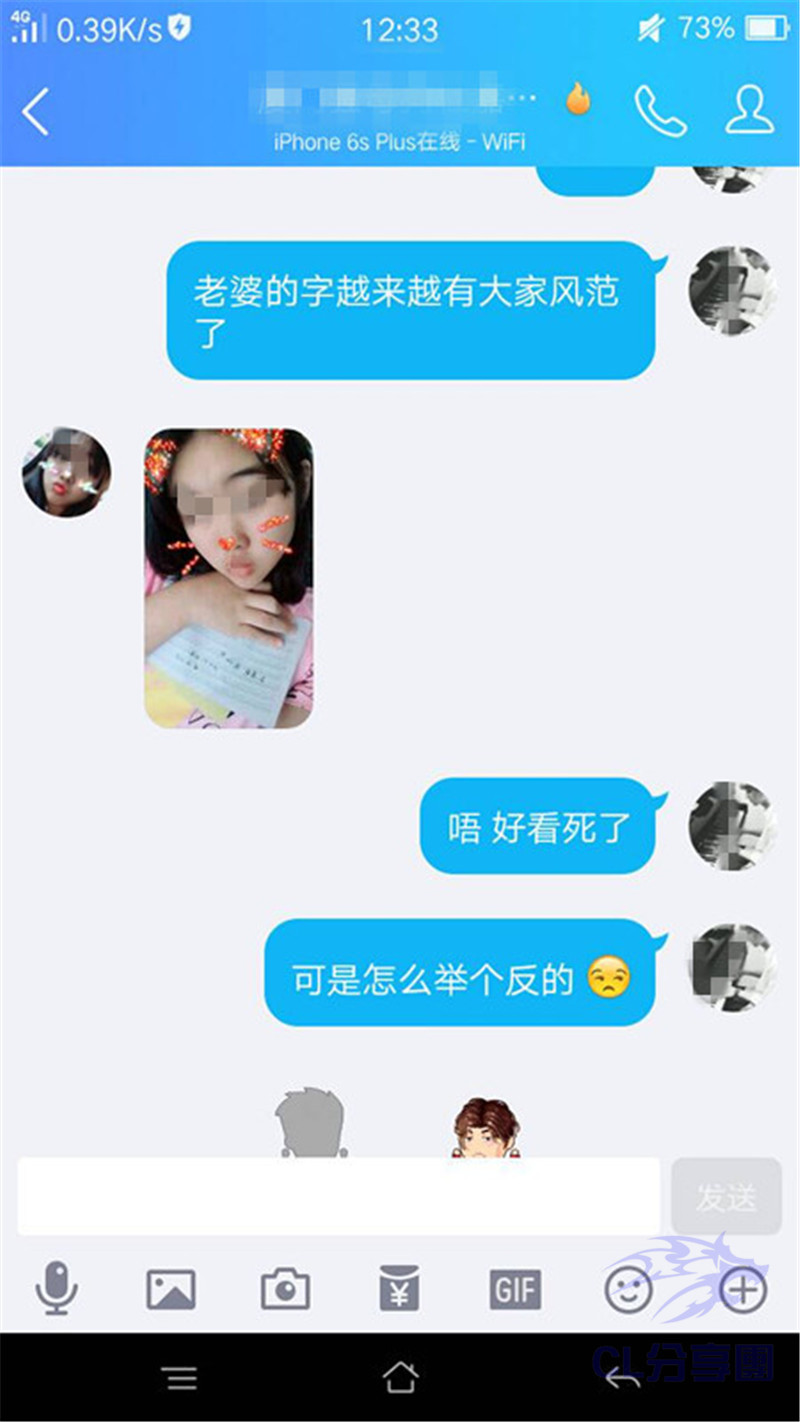This screenshot has height=1422, width=800.
Task: Tap the girl's avatar beside the photo
Action: pyautogui.click(x=66, y=472)
